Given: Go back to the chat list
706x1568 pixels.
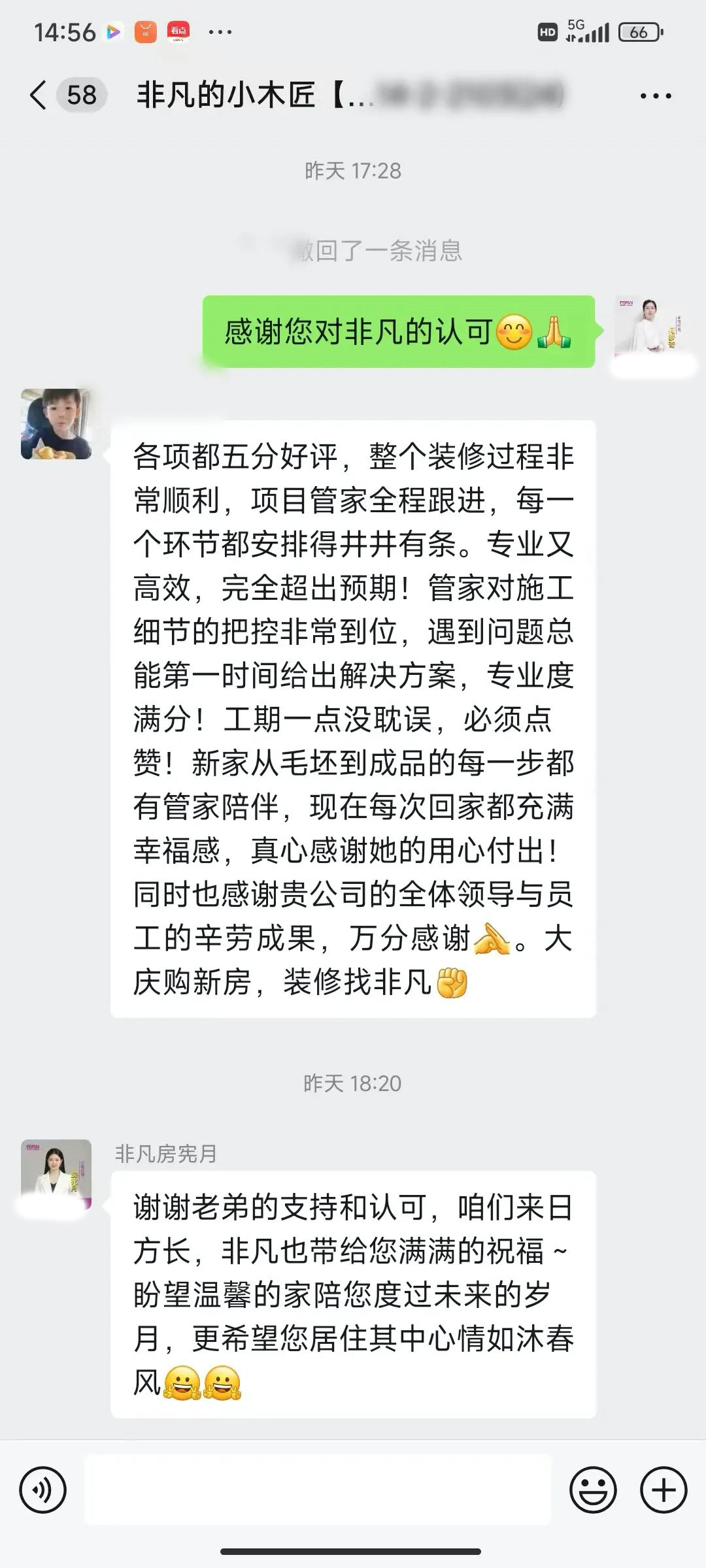Looking at the screenshot, I should [x=39, y=95].
